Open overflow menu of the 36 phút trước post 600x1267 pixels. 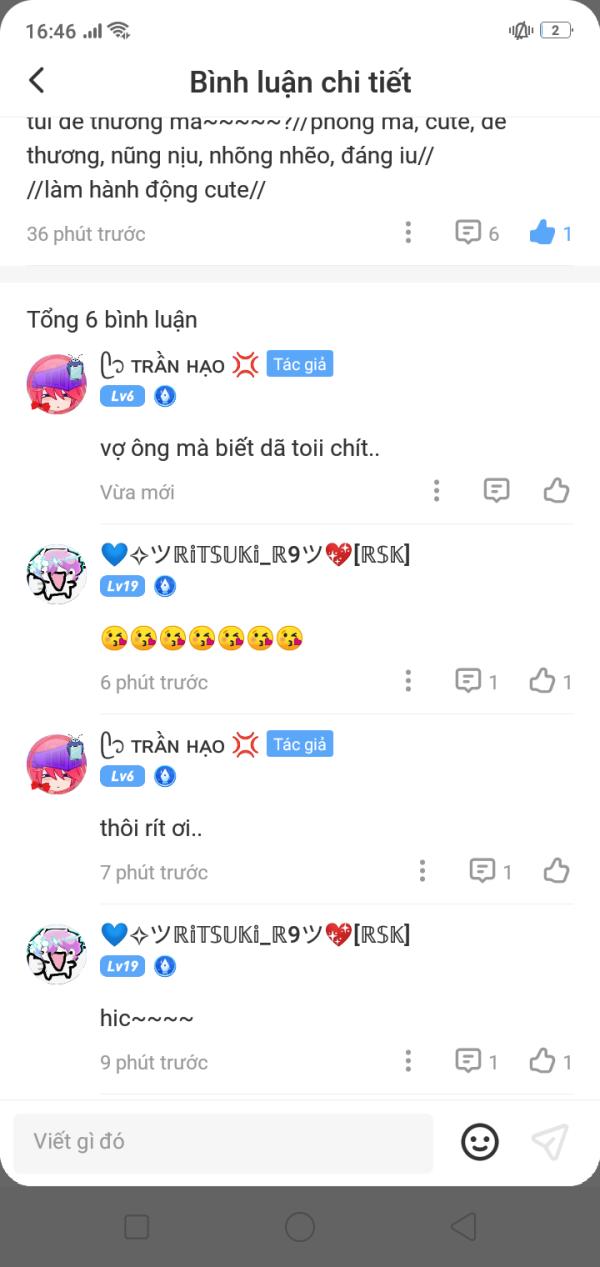(408, 233)
